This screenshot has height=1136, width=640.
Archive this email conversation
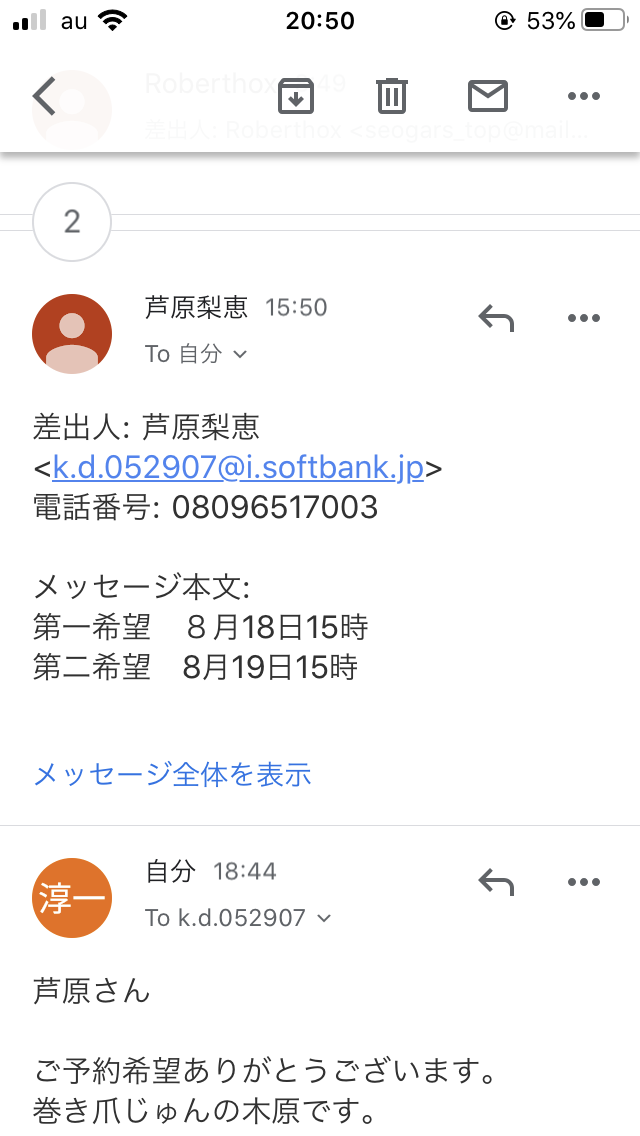pos(296,96)
